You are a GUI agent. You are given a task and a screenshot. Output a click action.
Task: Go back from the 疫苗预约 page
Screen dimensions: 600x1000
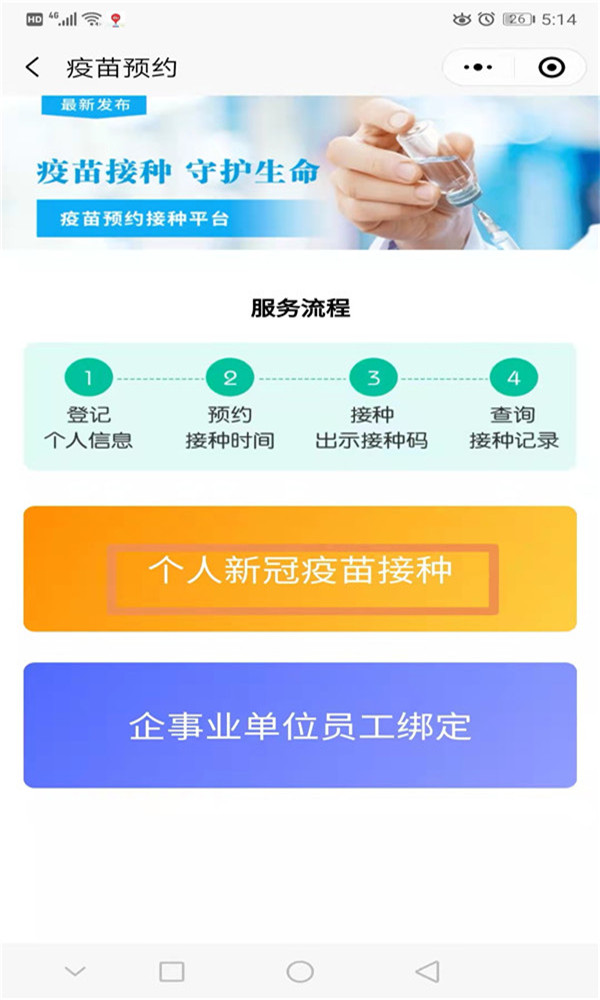[x=33, y=67]
